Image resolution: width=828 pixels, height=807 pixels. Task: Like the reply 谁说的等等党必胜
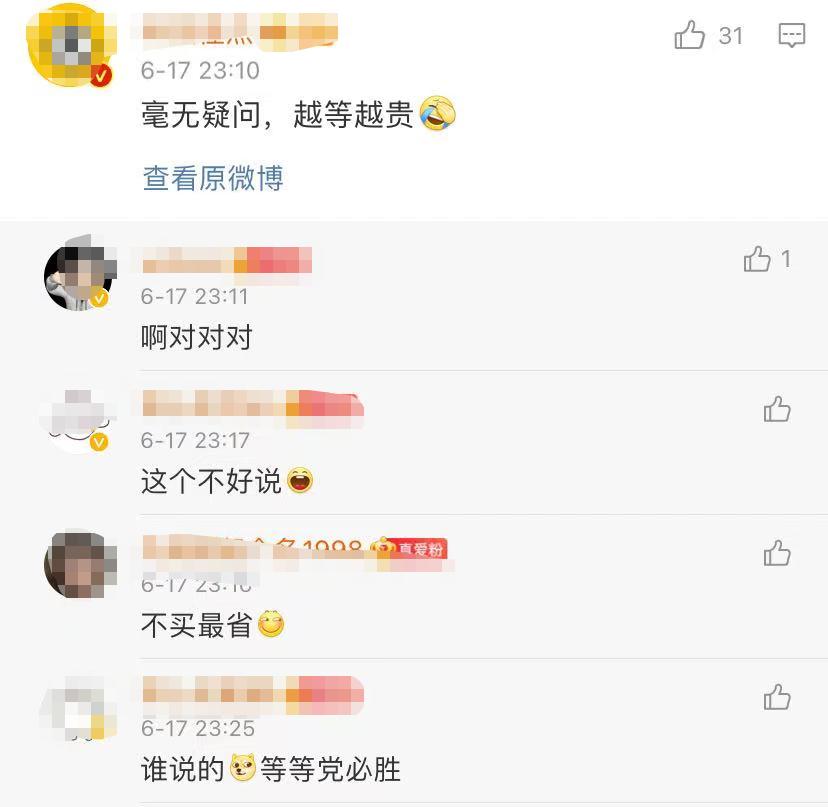(x=777, y=697)
